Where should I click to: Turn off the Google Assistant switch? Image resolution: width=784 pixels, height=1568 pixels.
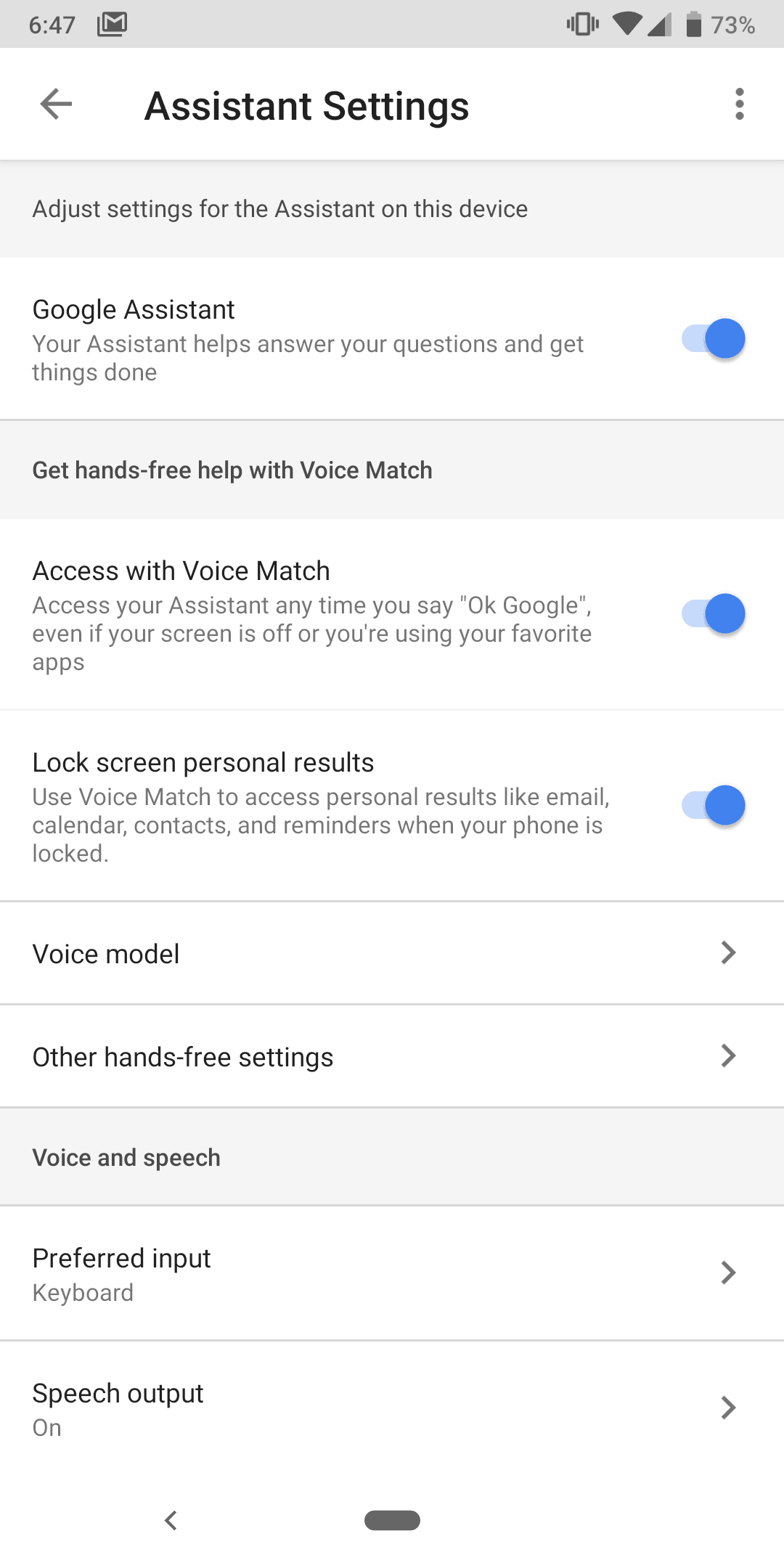(x=713, y=339)
